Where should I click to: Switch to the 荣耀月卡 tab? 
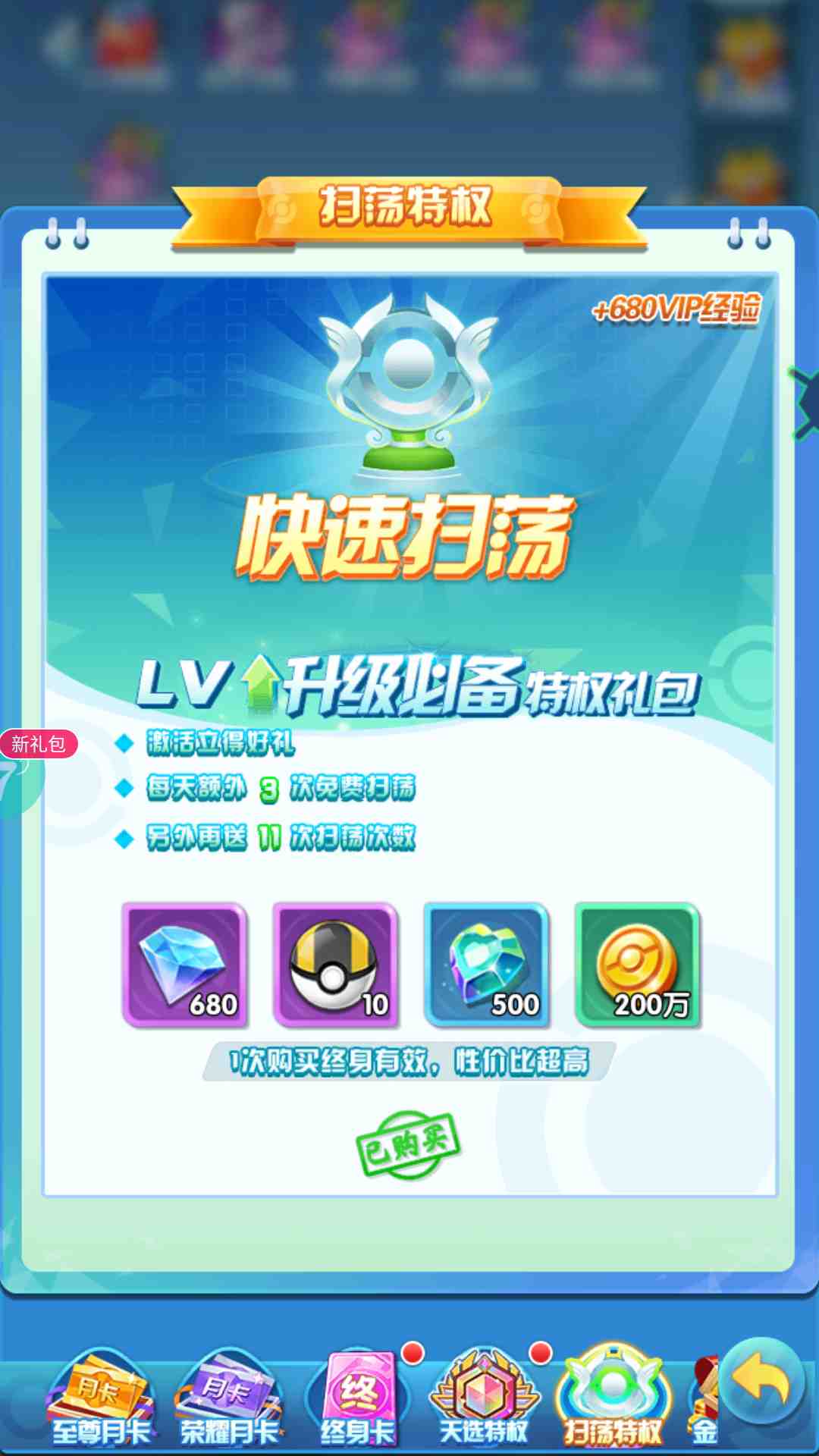229,1398
